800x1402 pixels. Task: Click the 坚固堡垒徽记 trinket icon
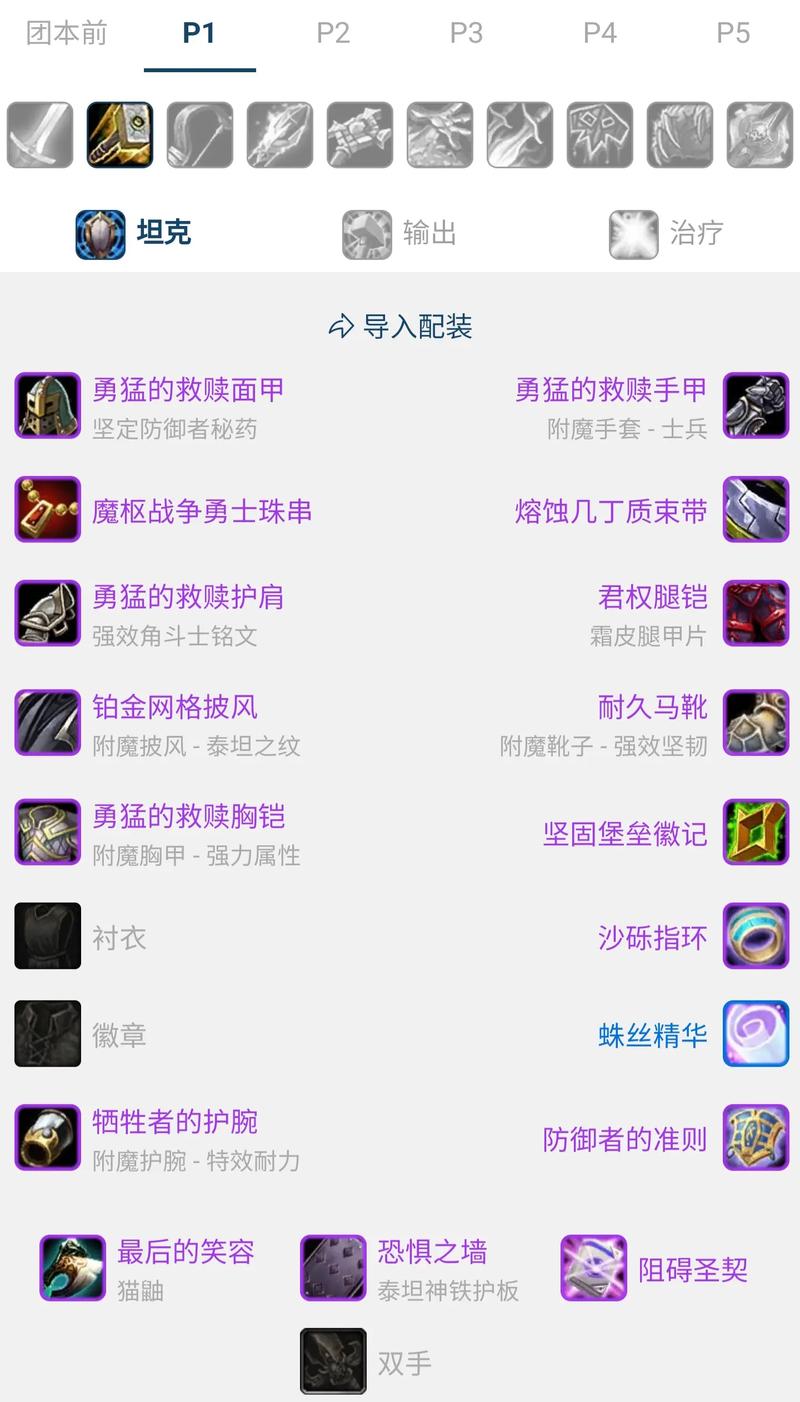pos(756,832)
